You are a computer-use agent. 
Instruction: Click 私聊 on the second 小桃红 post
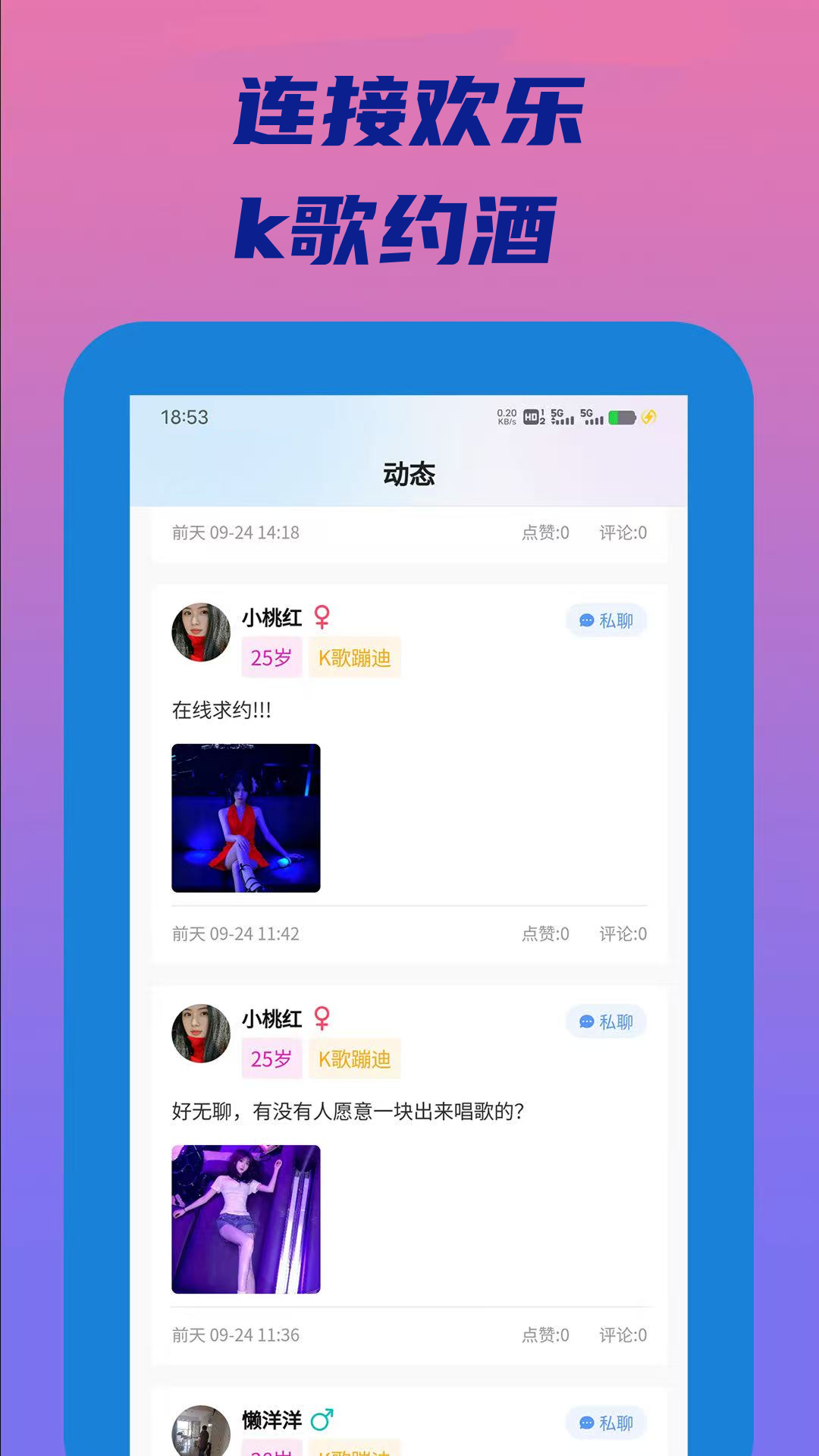click(606, 1021)
